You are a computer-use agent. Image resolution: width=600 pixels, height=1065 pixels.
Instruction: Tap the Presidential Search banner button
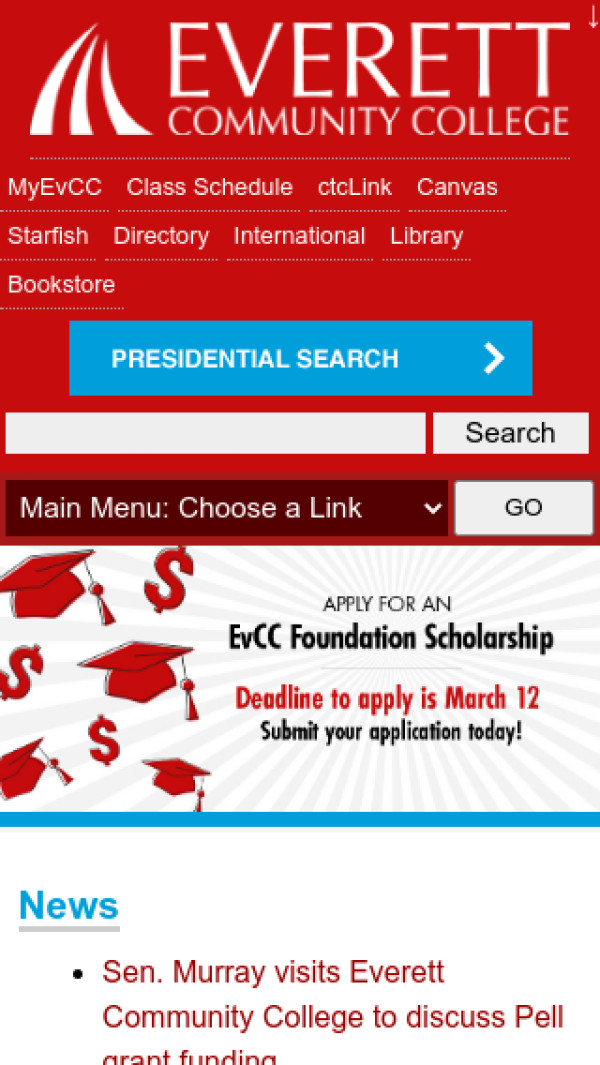(300, 358)
